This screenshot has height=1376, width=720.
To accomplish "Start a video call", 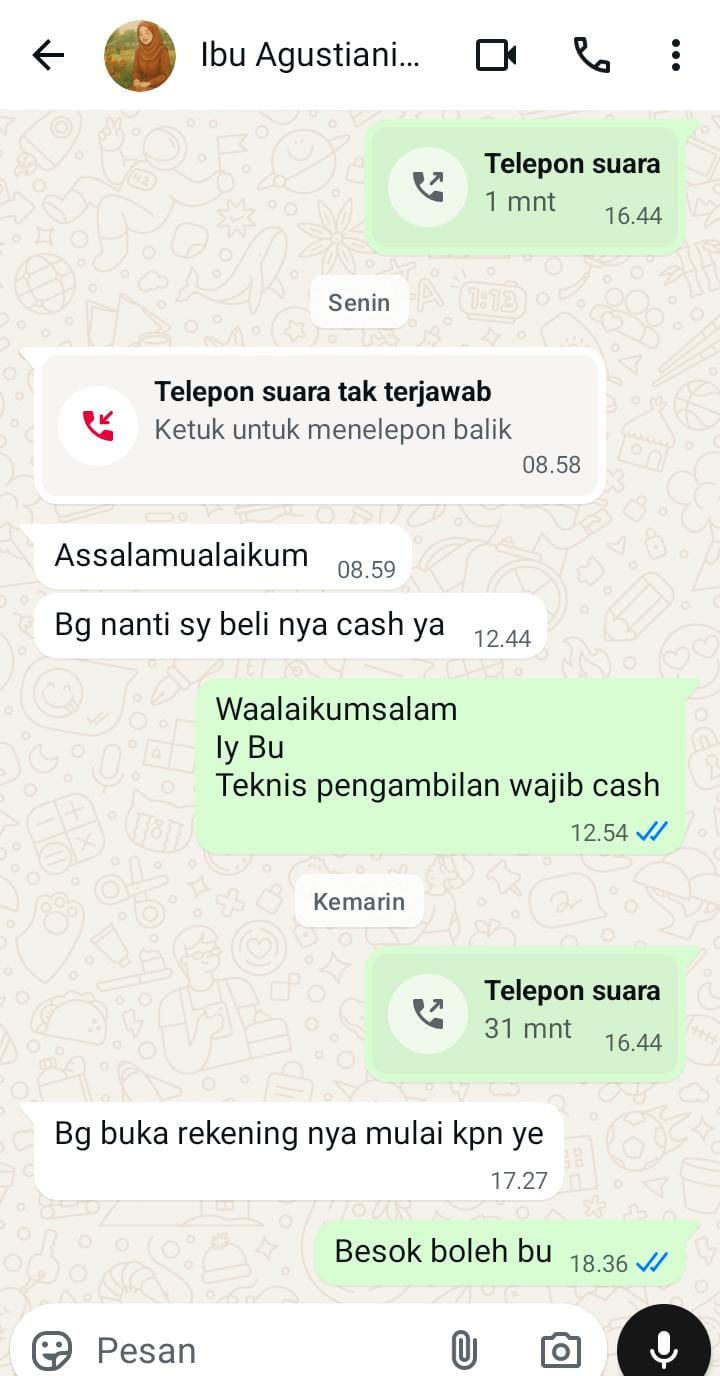I will [x=496, y=56].
